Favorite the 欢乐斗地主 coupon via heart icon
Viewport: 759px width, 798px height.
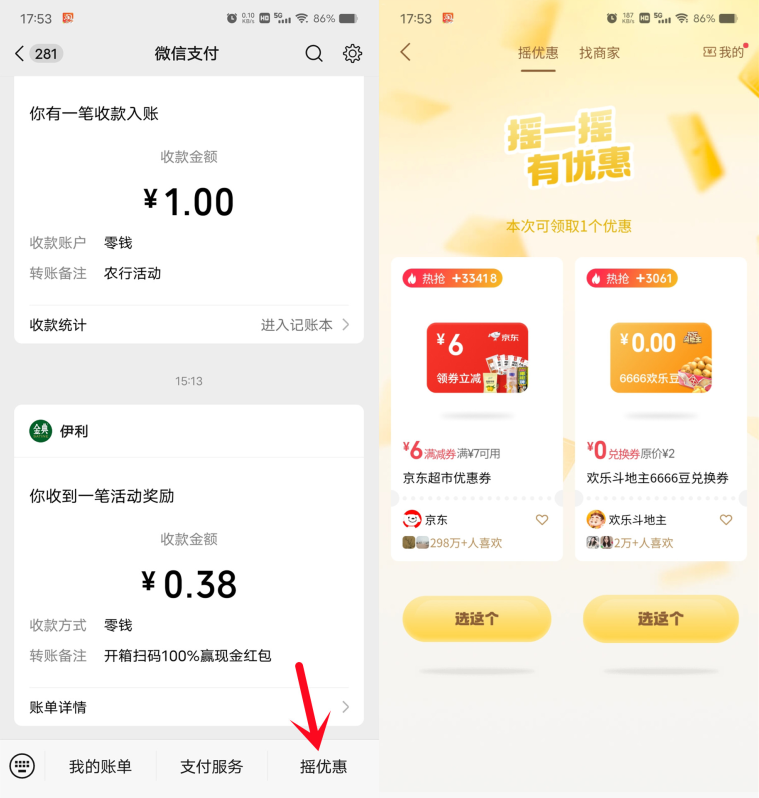726,520
